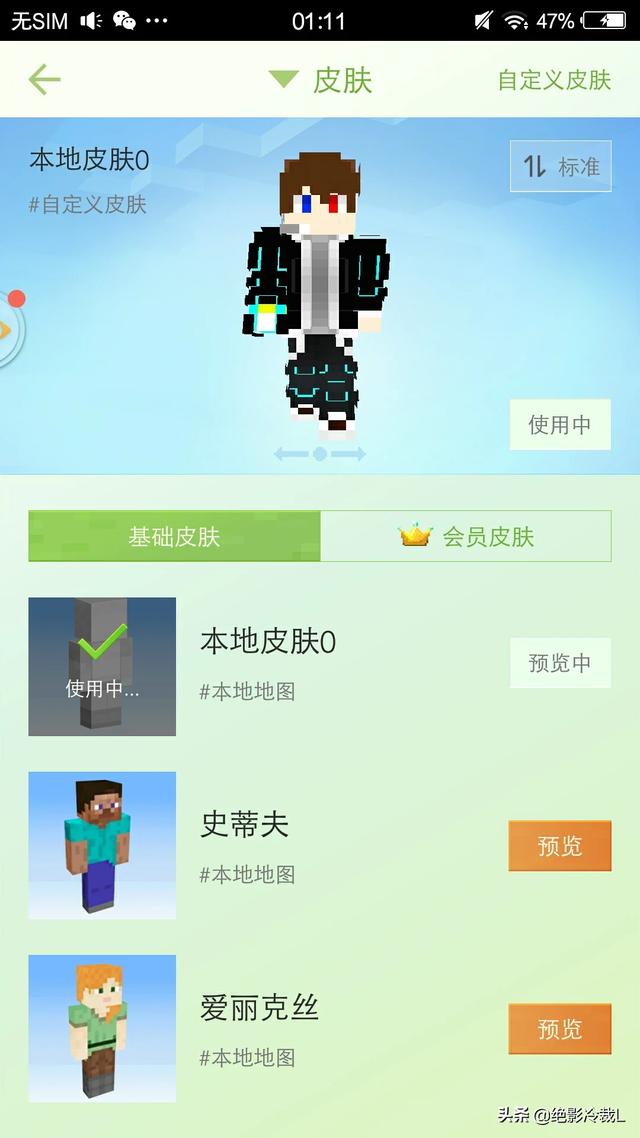Preview the 史蒂夫 skin
This screenshot has width=640, height=1138.
click(559, 846)
